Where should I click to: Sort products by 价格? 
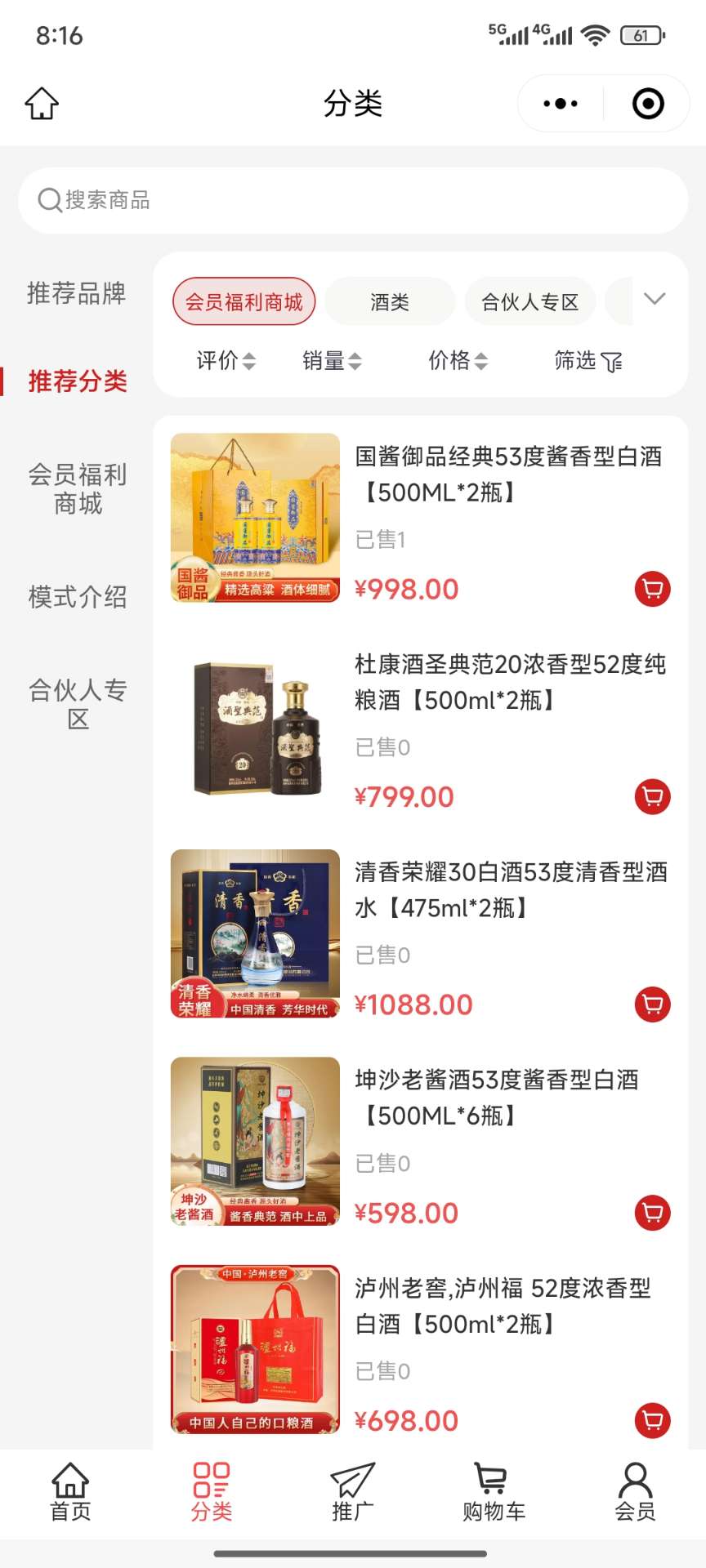pyautogui.click(x=458, y=360)
